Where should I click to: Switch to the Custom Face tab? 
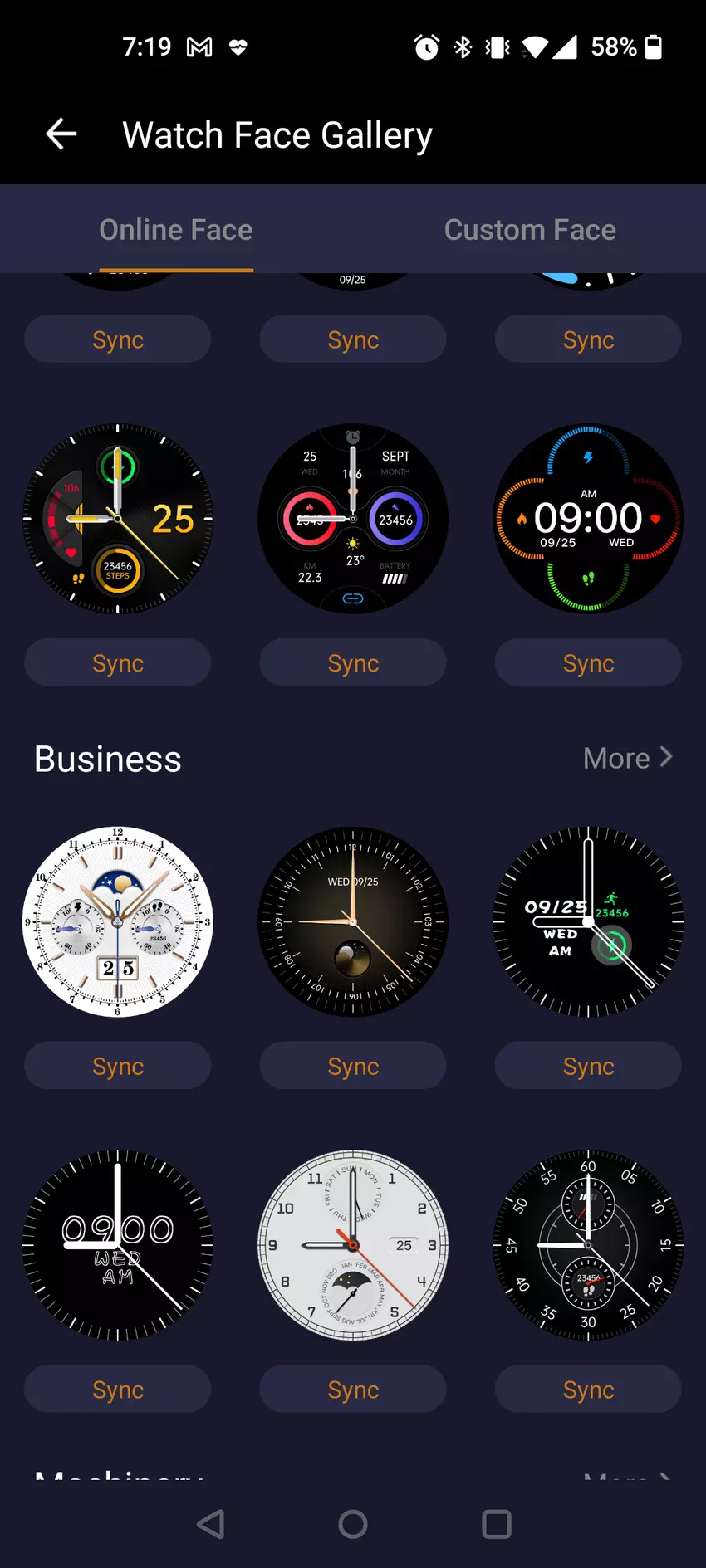click(x=530, y=230)
